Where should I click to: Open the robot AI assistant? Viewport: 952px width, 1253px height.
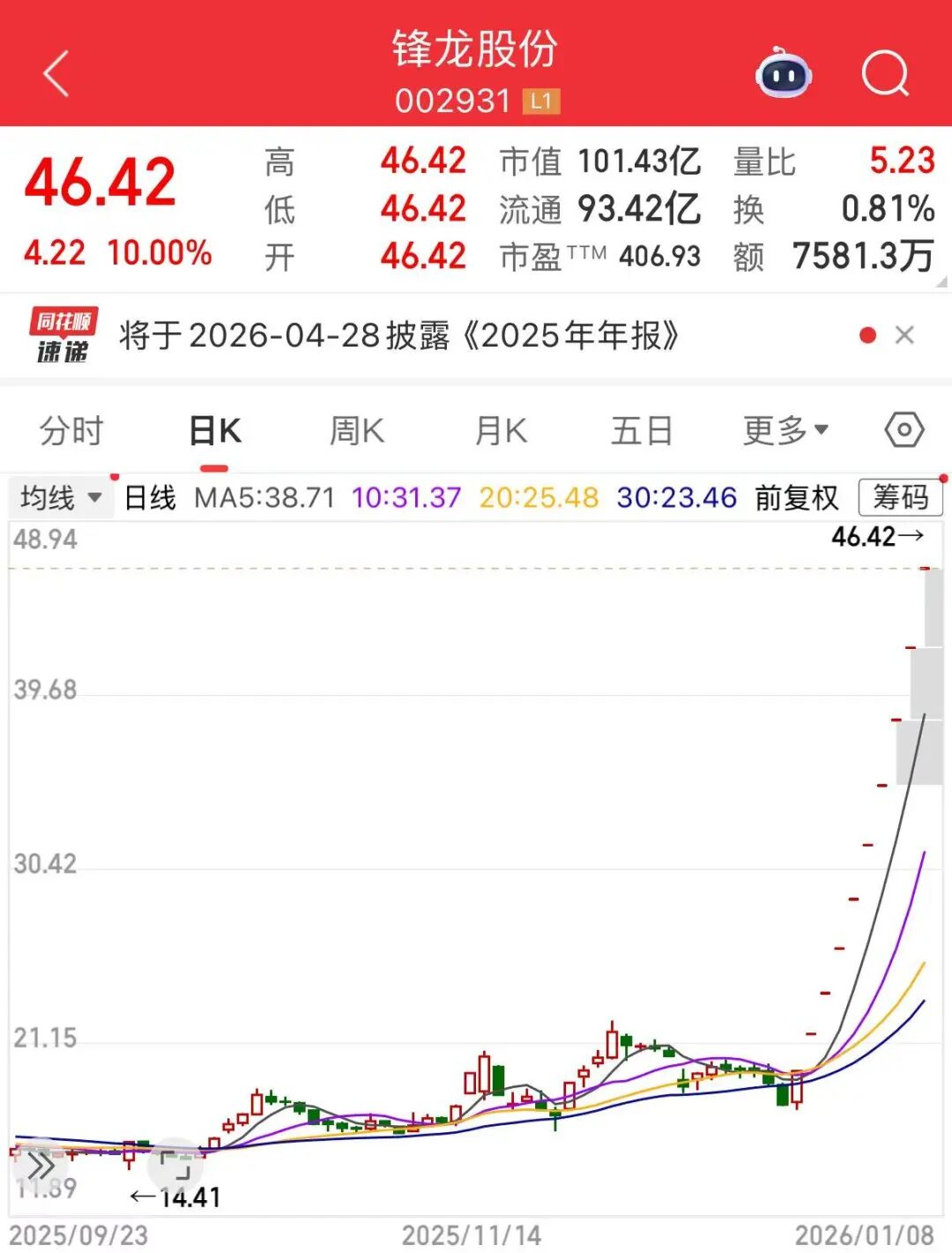[783, 73]
